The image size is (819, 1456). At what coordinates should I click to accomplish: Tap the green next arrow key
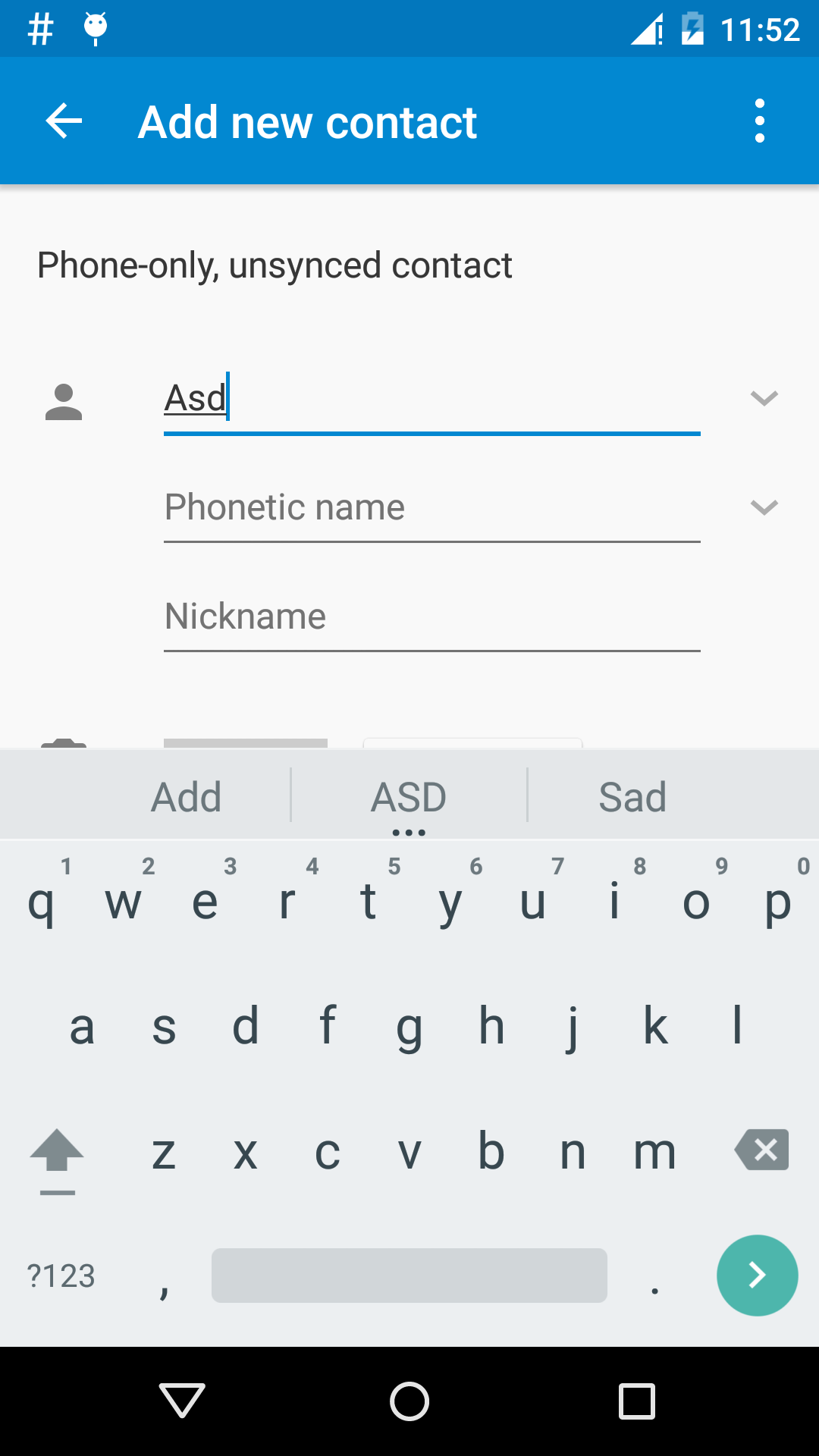(x=757, y=1276)
